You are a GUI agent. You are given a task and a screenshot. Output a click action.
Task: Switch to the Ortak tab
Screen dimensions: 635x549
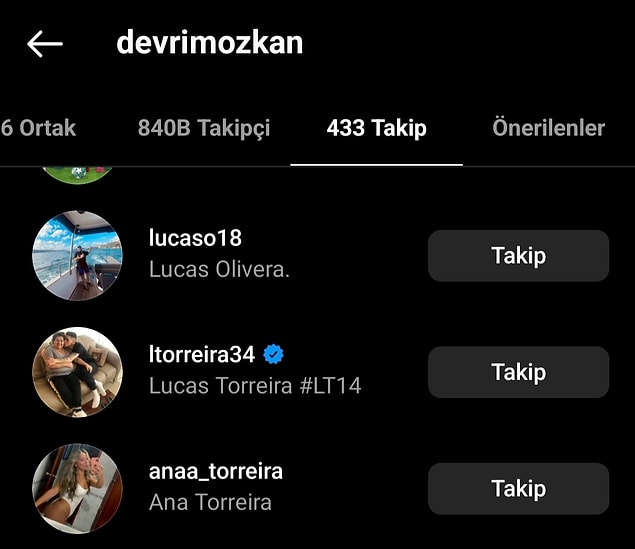point(38,128)
